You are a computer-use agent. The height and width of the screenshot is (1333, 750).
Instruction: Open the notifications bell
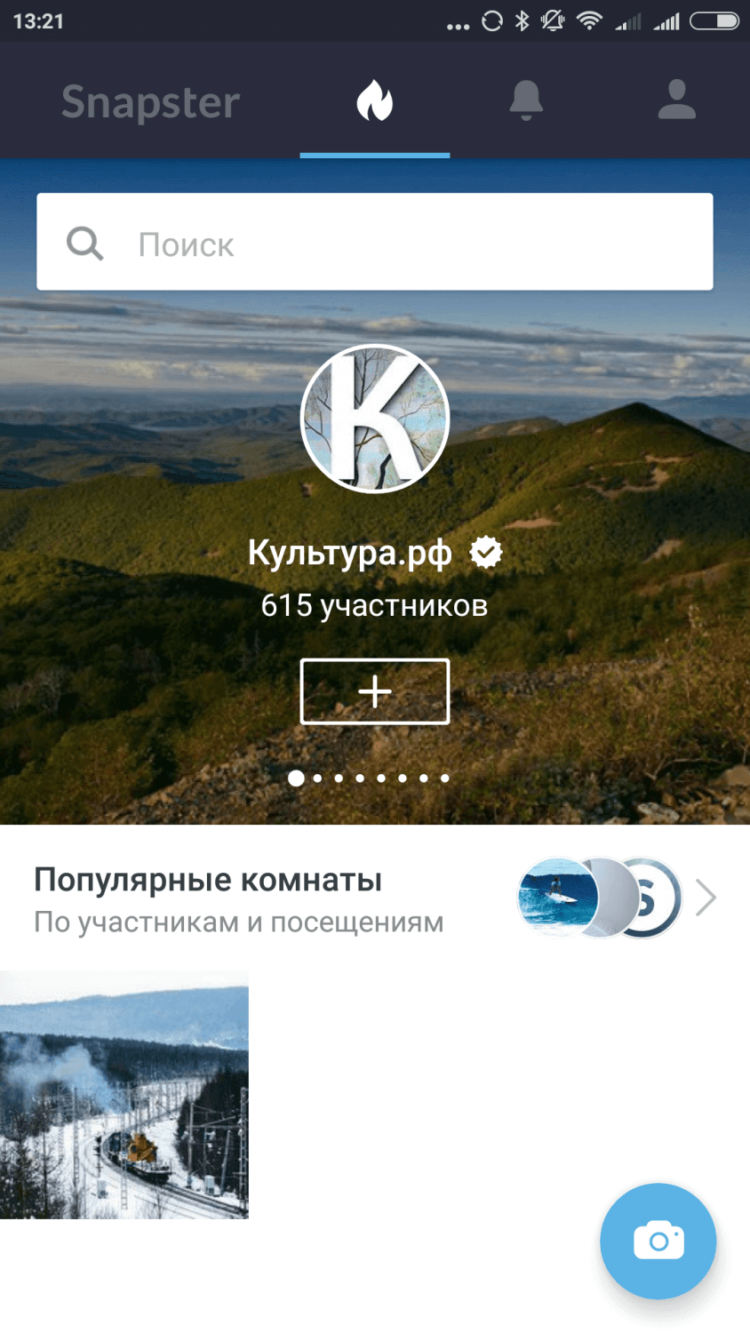click(x=528, y=100)
